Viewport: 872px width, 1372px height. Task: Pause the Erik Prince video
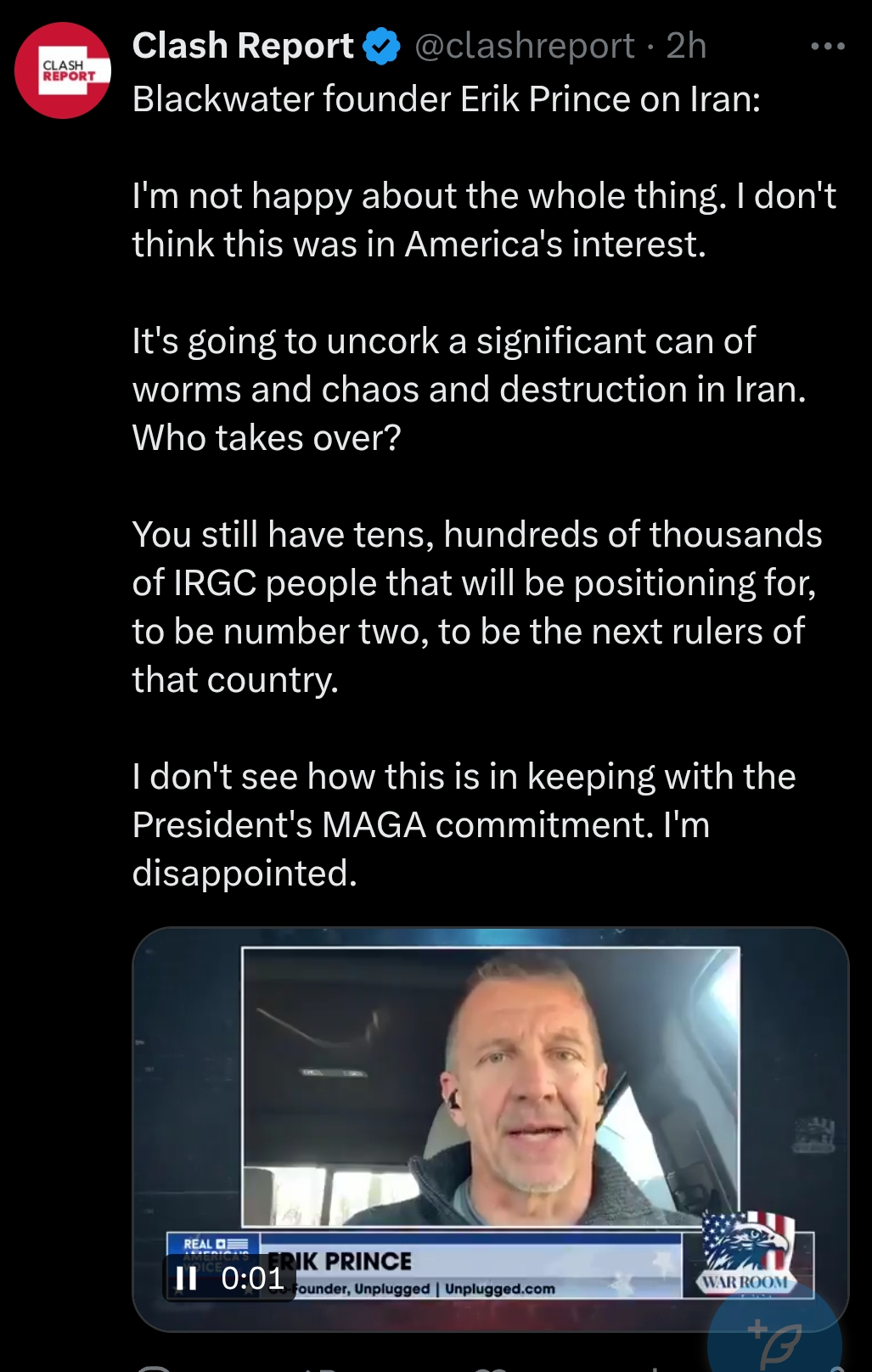point(186,1279)
